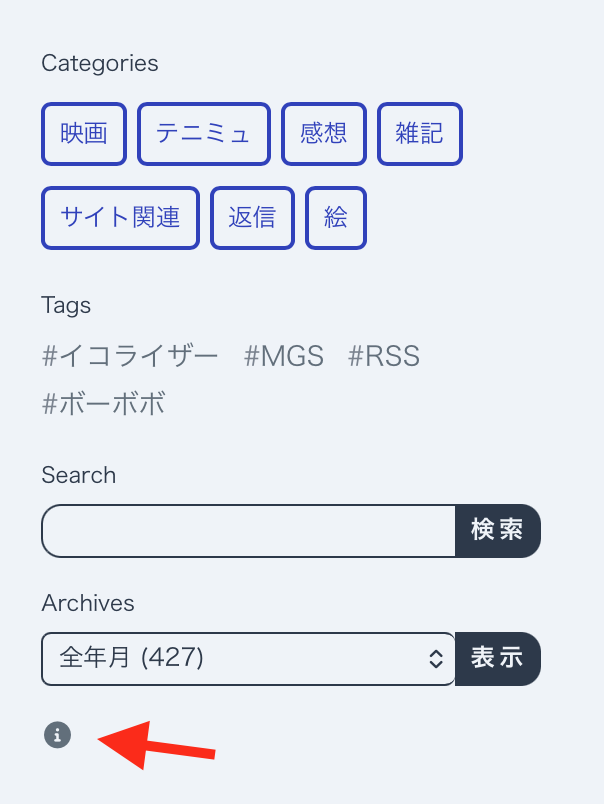Open the 絵 category
Viewport: 604px width, 804px height.
click(x=336, y=218)
